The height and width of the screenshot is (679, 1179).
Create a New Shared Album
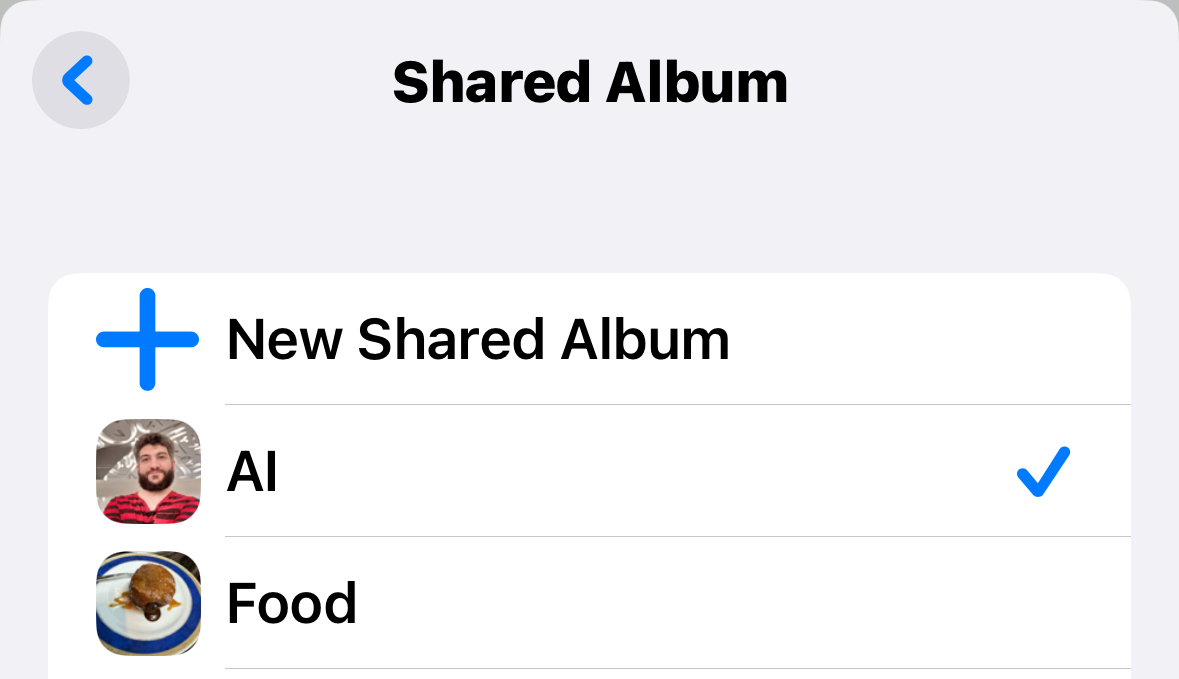point(478,340)
